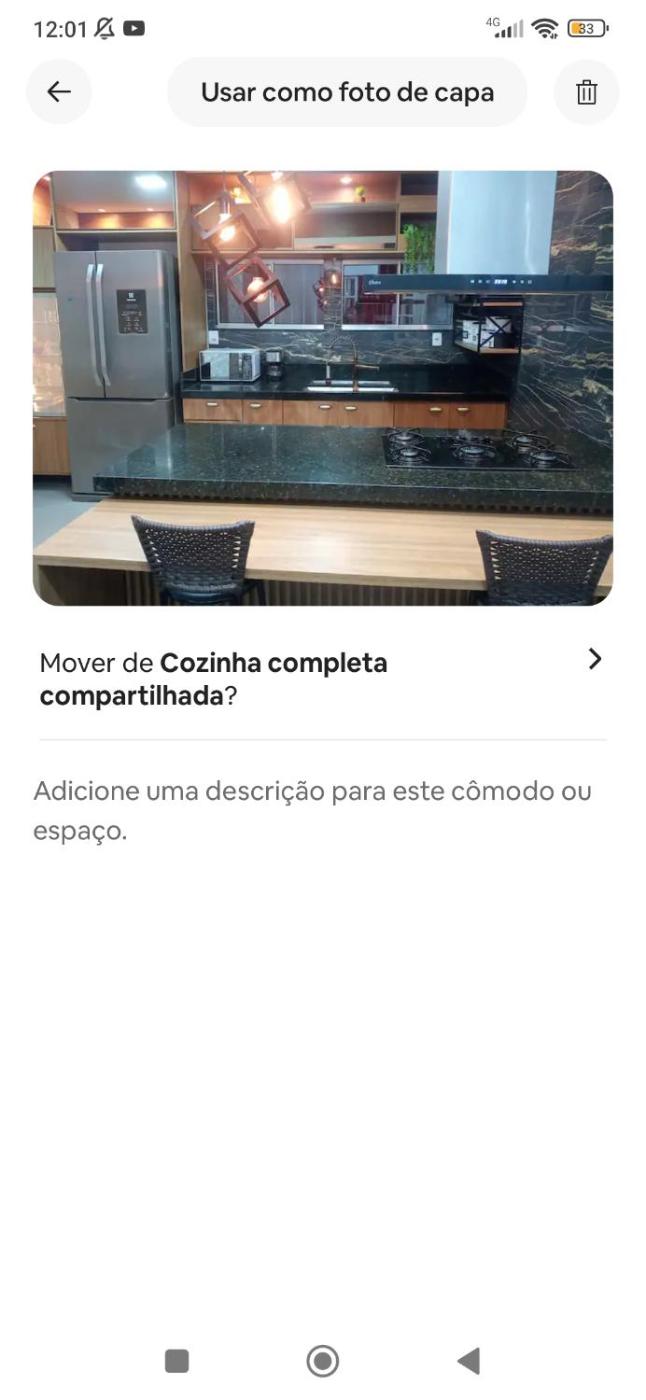The width and height of the screenshot is (646, 1400).
Task: Go back using the top arrow
Action: tap(59, 92)
